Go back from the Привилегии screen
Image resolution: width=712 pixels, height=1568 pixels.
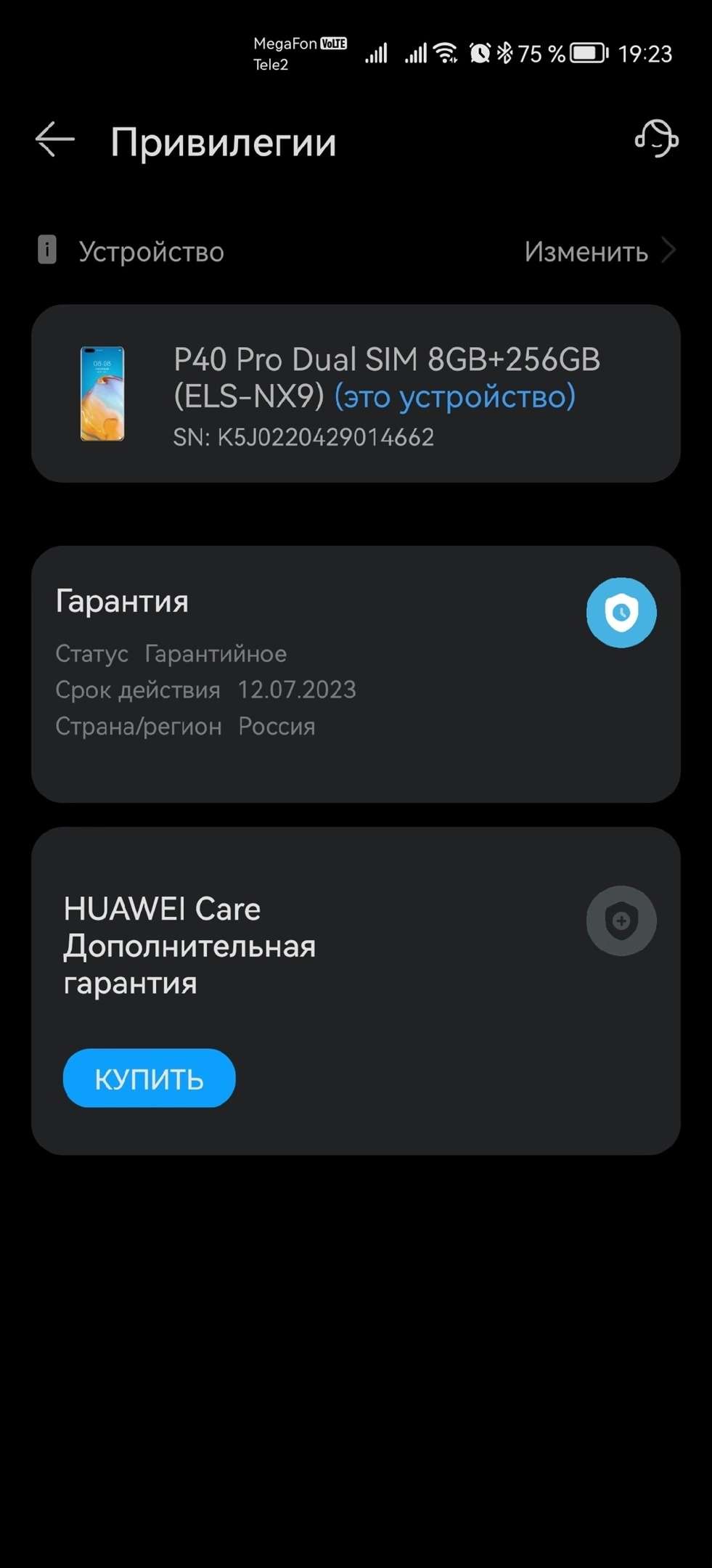(x=55, y=139)
